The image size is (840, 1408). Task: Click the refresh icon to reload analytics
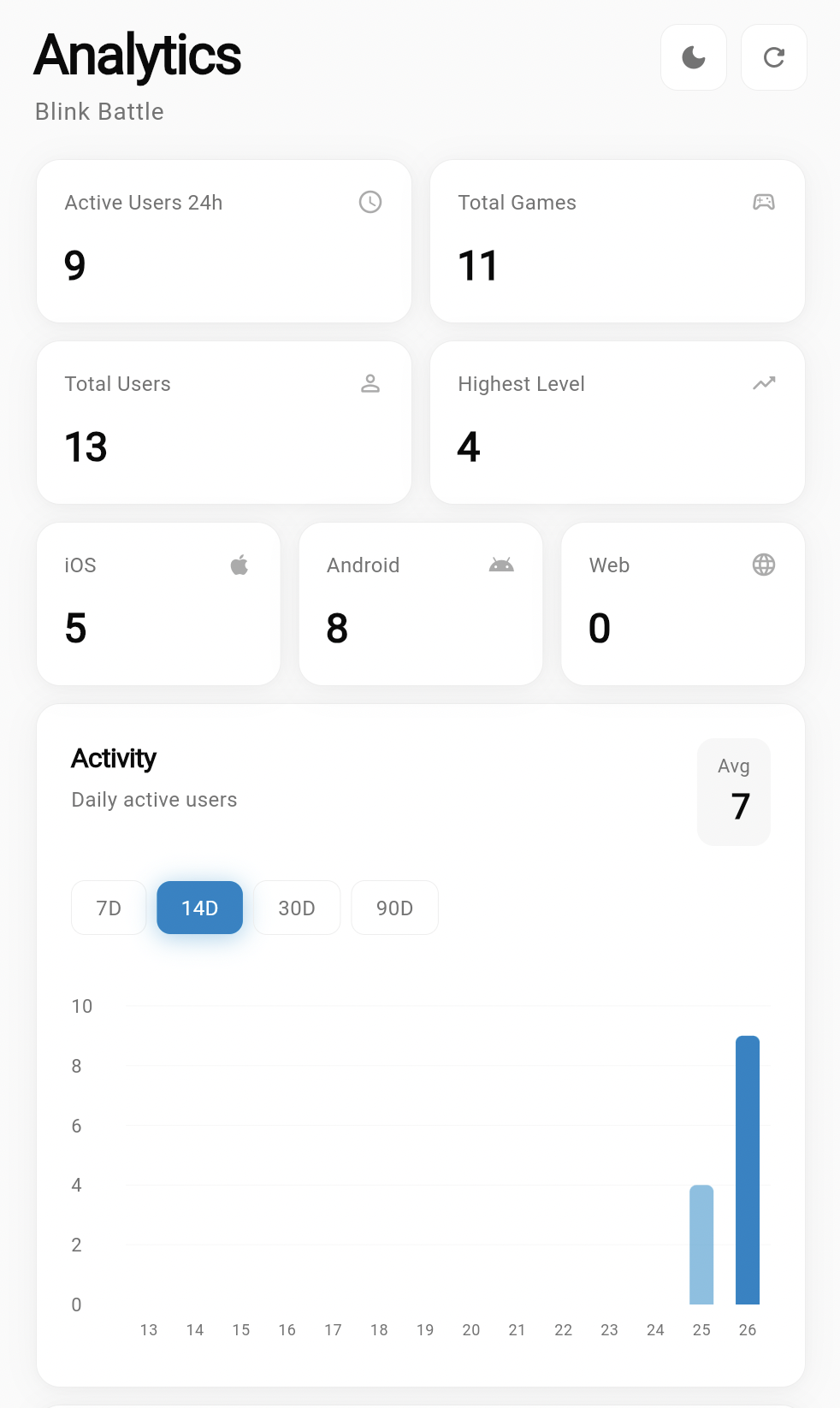773,57
